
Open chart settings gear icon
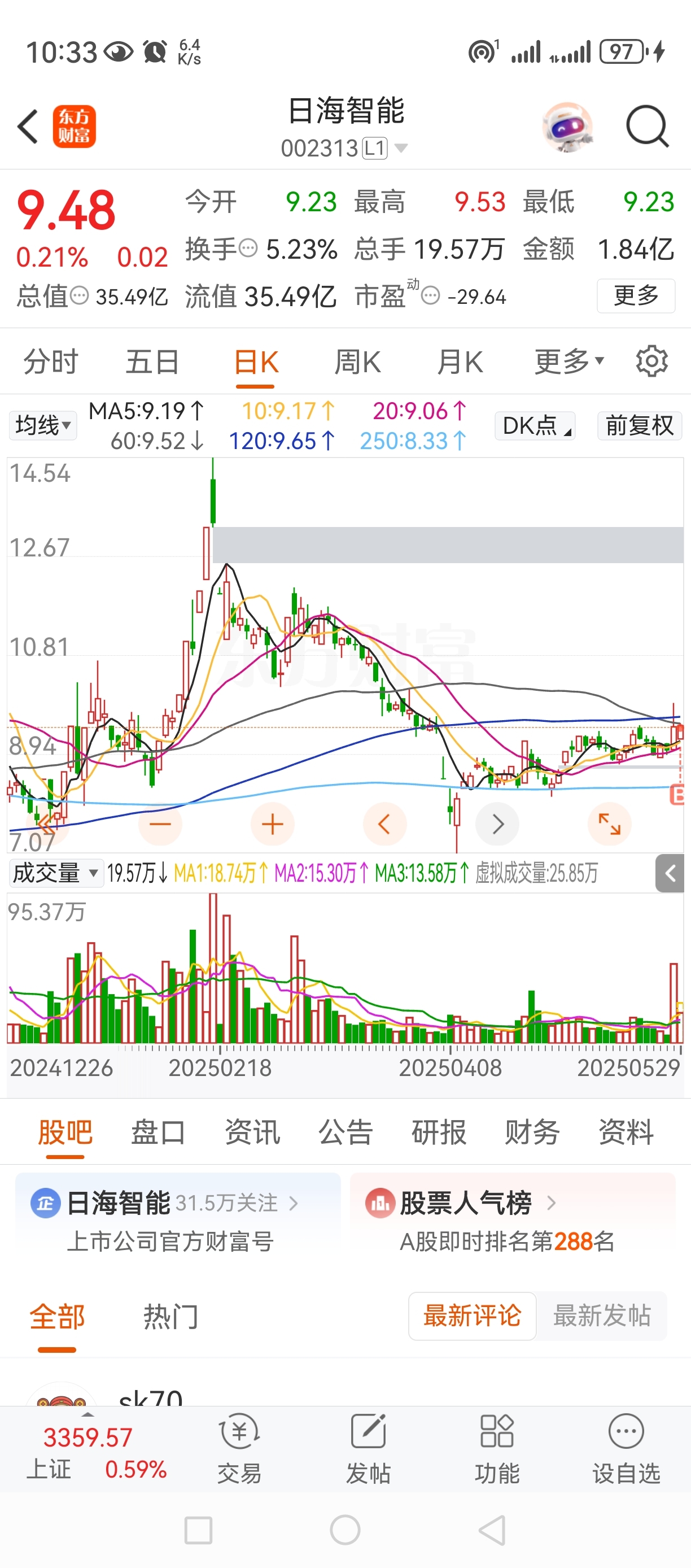click(651, 361)
